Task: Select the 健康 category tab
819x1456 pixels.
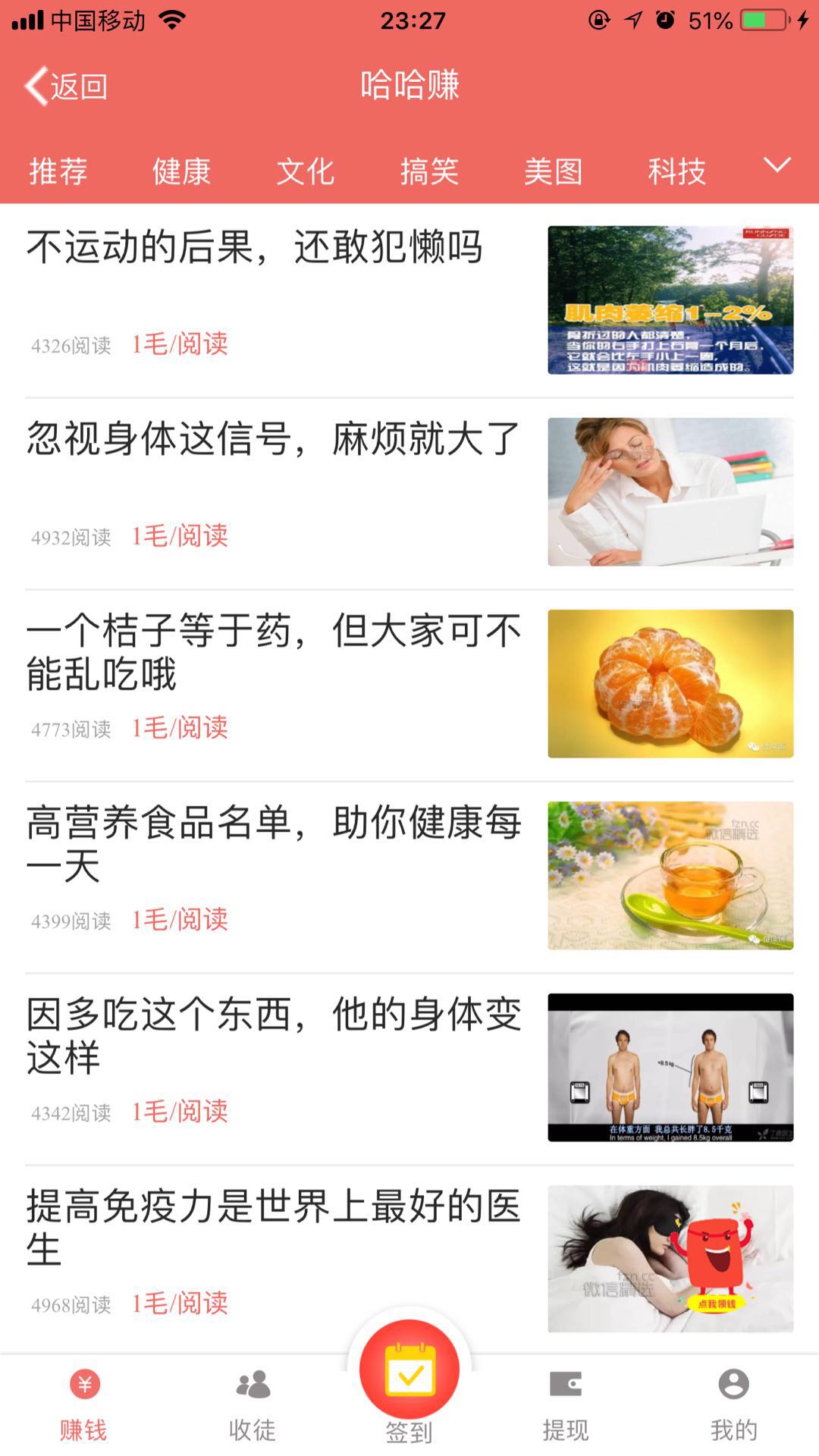Action: click(181, 171)
